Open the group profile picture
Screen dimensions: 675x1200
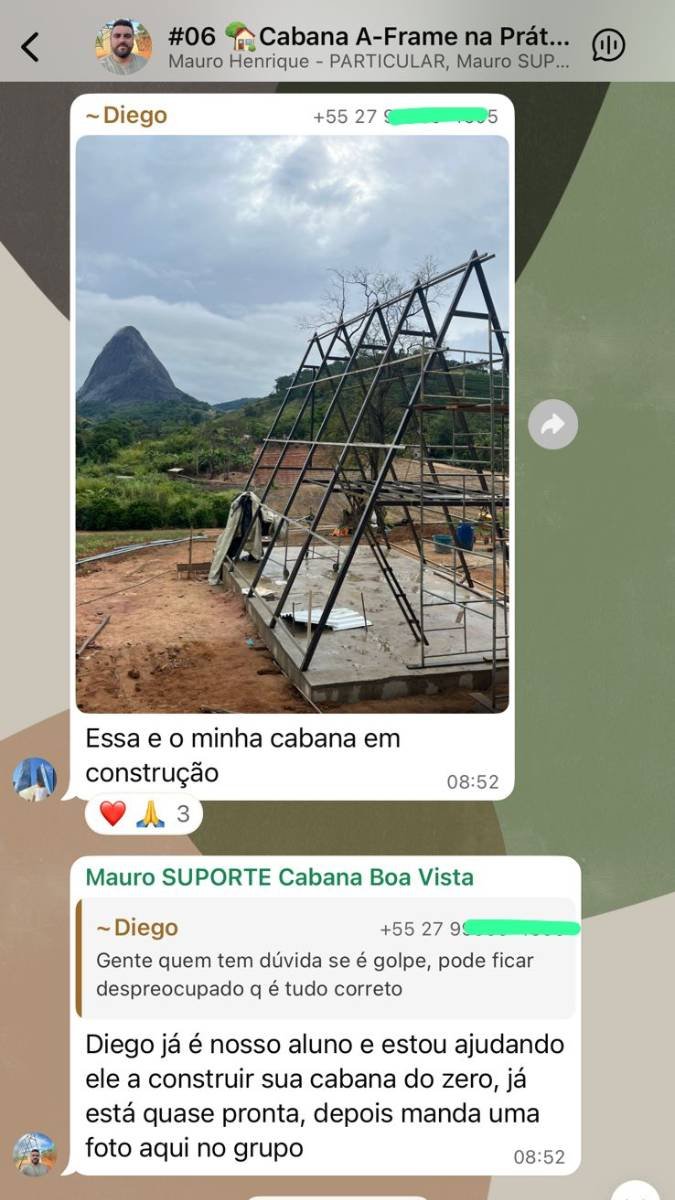click(123, 46)
